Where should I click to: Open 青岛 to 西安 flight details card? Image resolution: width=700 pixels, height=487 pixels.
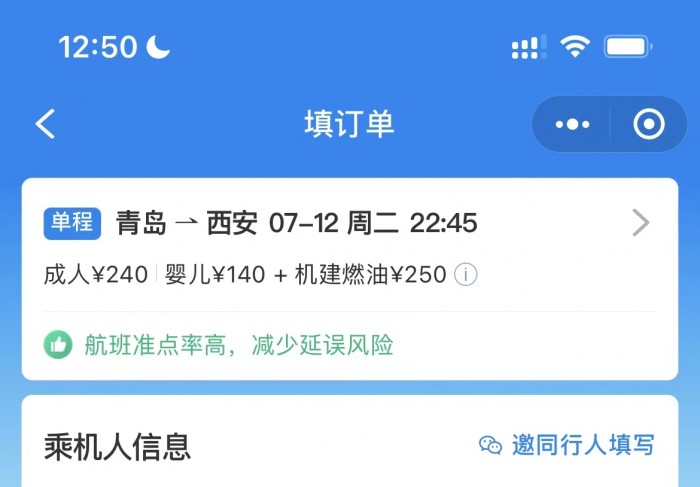pyautogui.click(x=641, y=223)
